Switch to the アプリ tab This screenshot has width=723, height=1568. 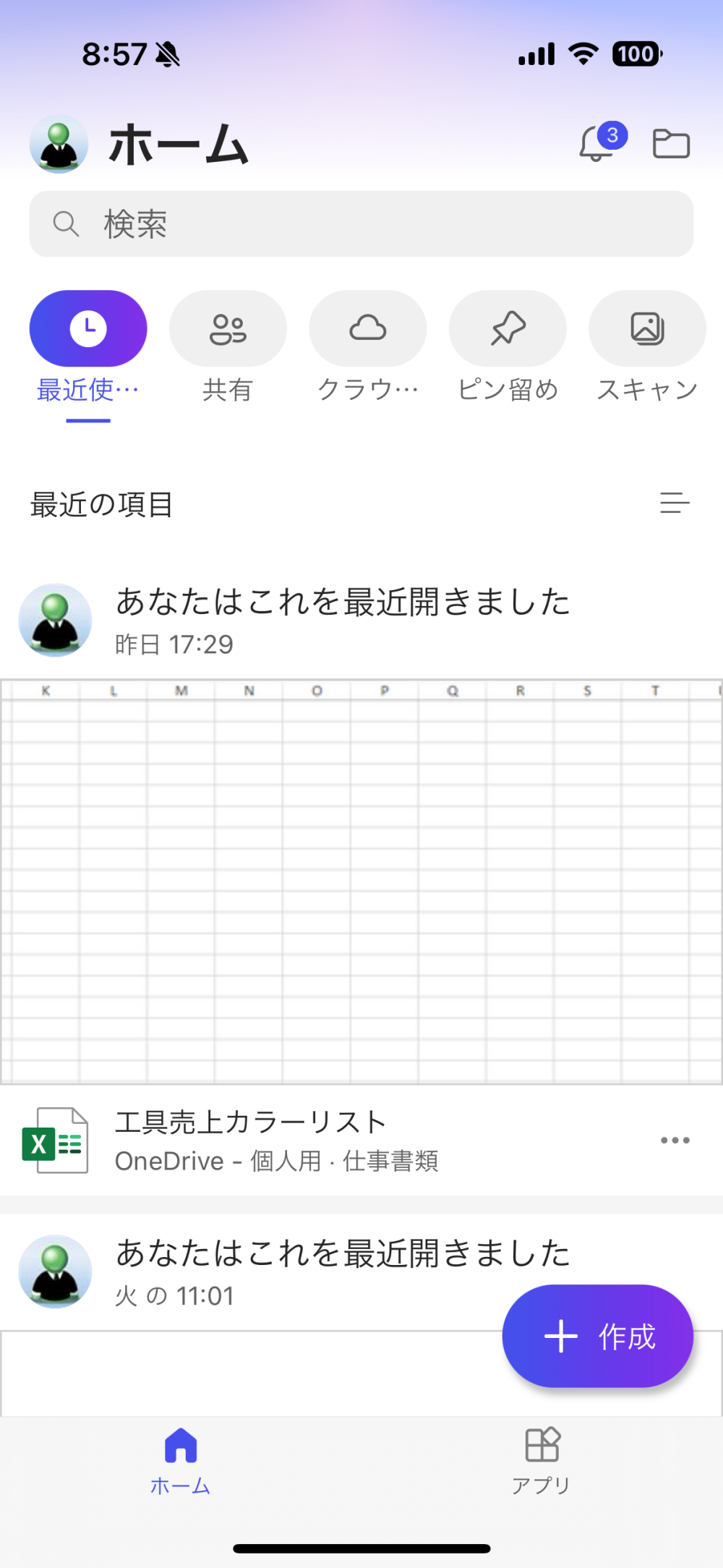tap(543, 1461)
